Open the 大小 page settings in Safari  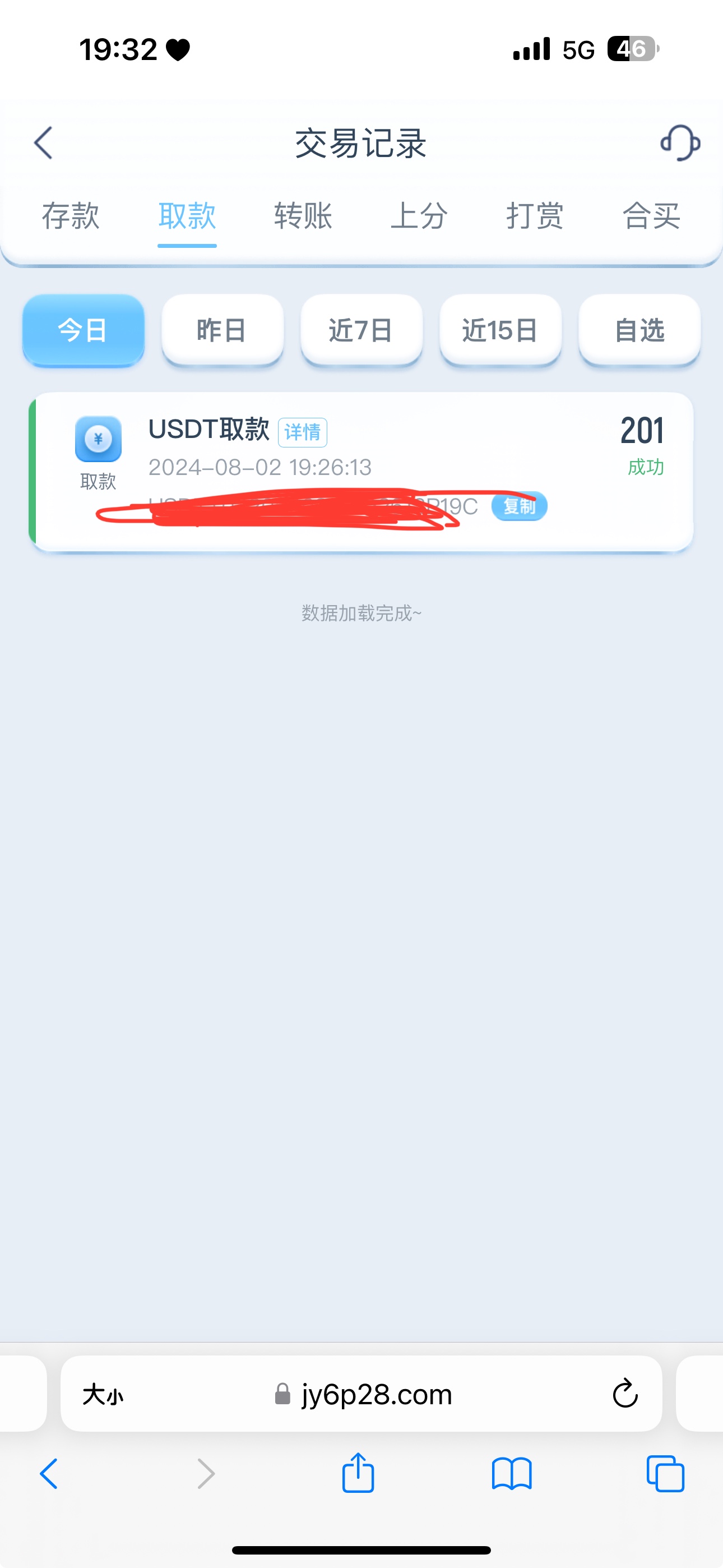click(103, 1394)
